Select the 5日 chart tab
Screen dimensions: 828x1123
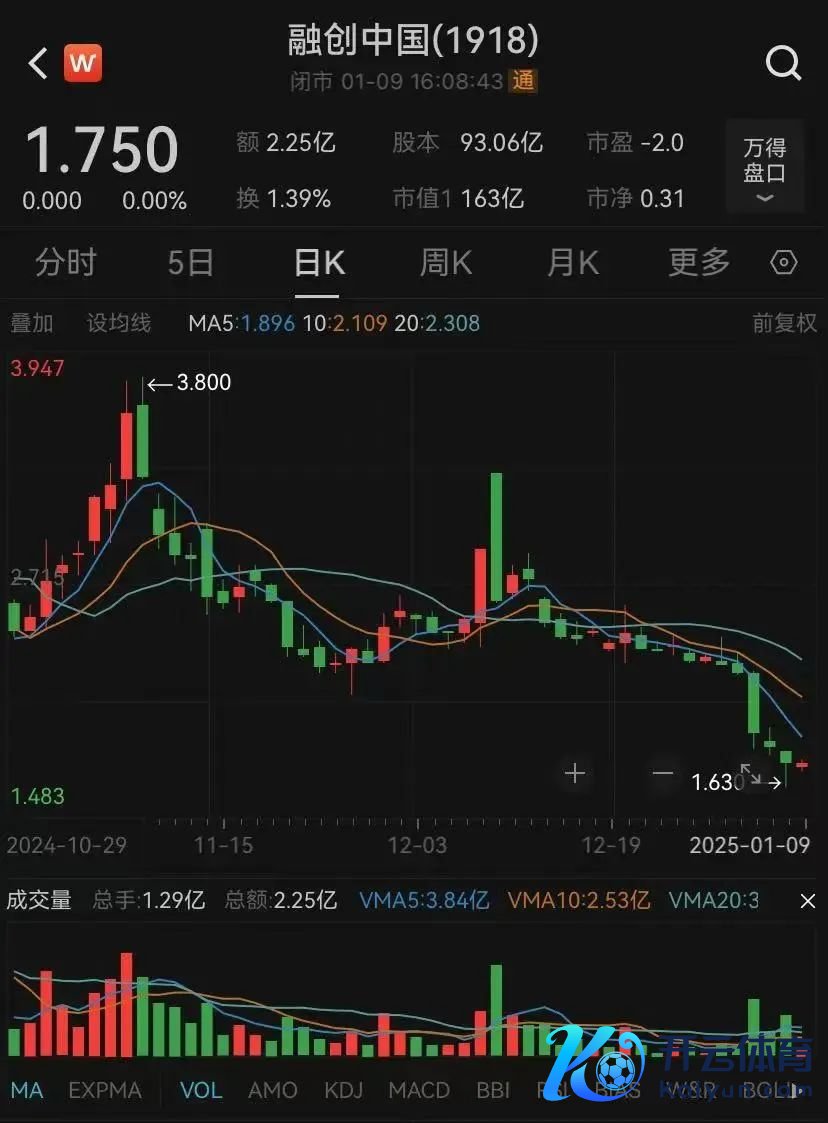coord(190,263)
